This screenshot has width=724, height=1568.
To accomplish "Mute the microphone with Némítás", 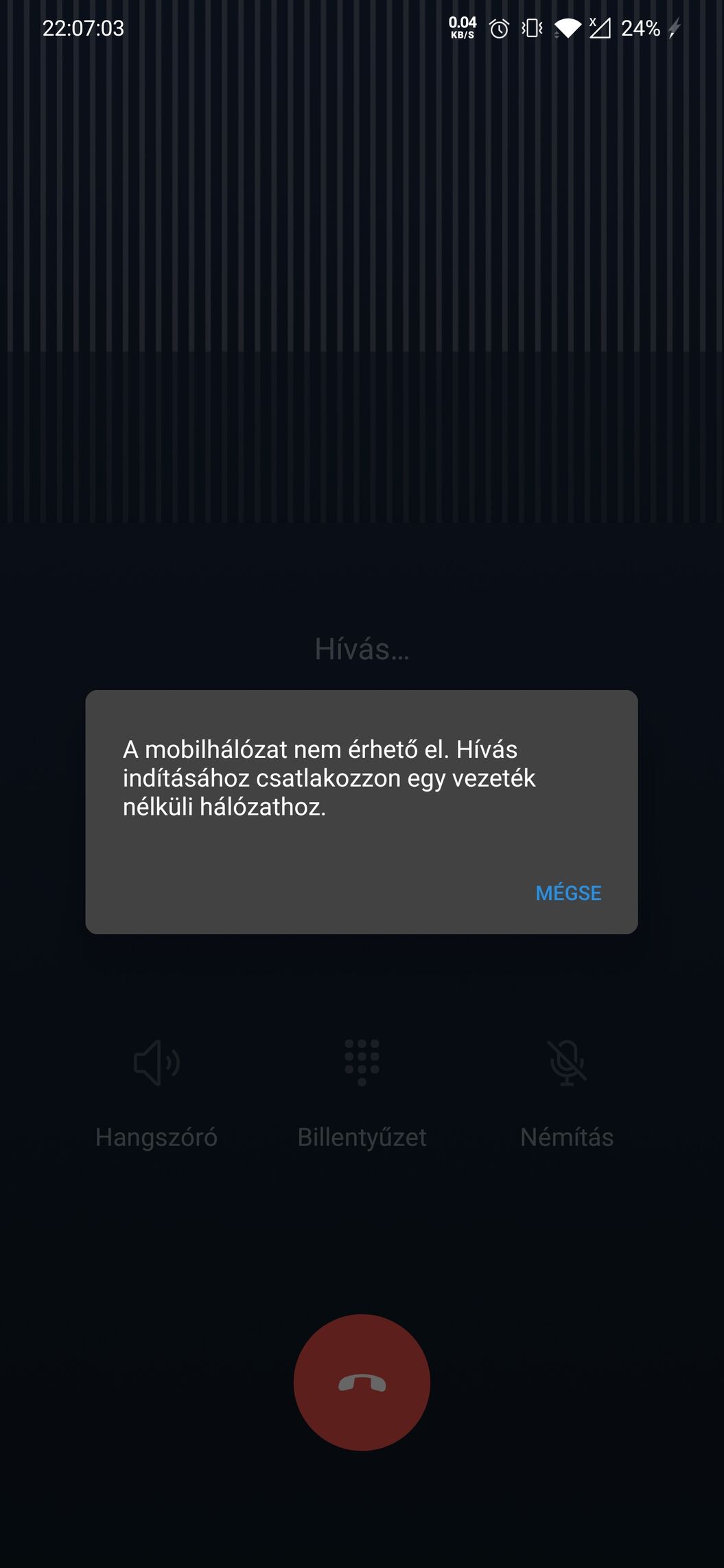I will [x=567, y=1093].
